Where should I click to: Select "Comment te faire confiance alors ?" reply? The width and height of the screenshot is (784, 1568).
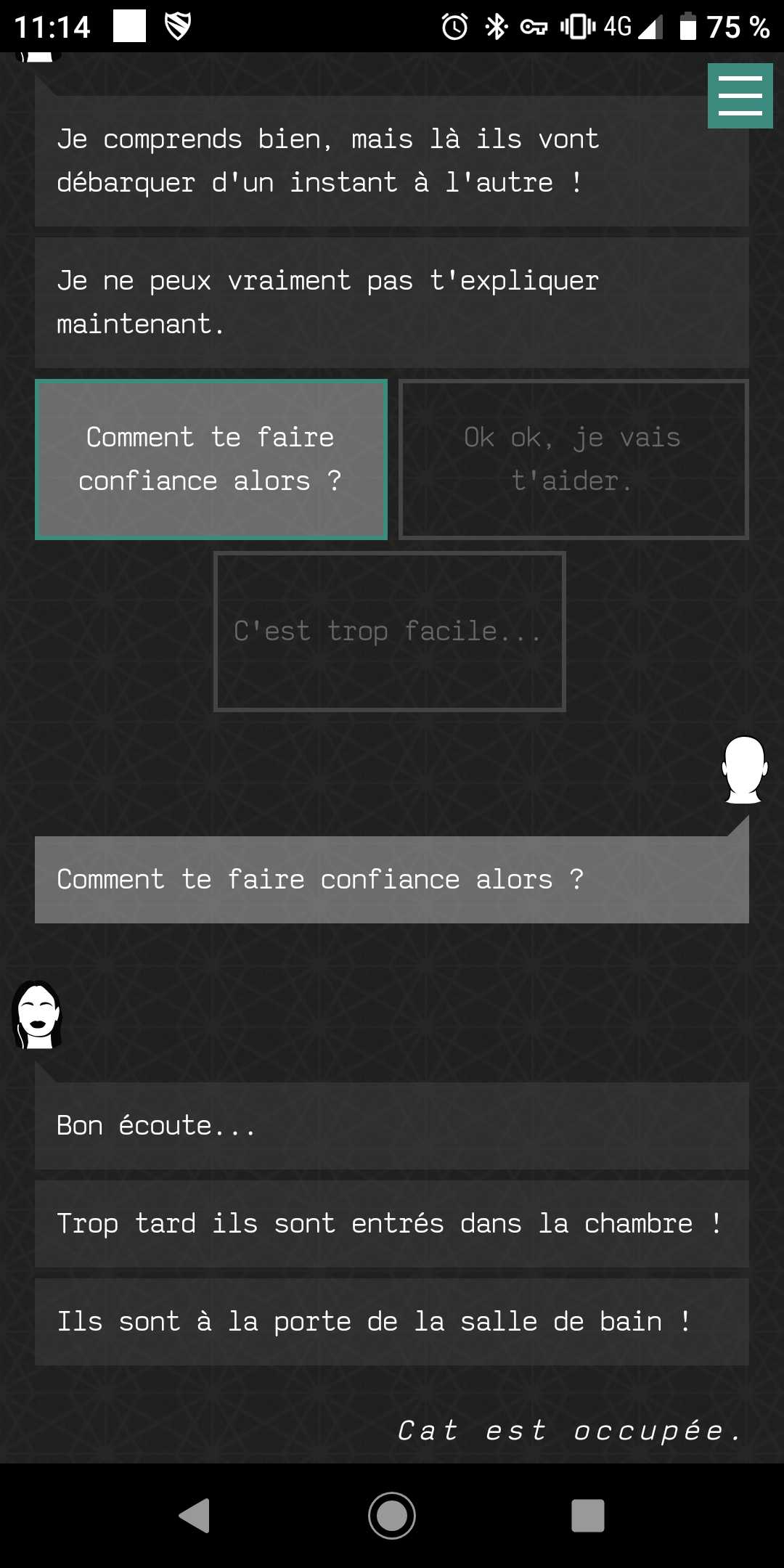[x=211, y=460]
